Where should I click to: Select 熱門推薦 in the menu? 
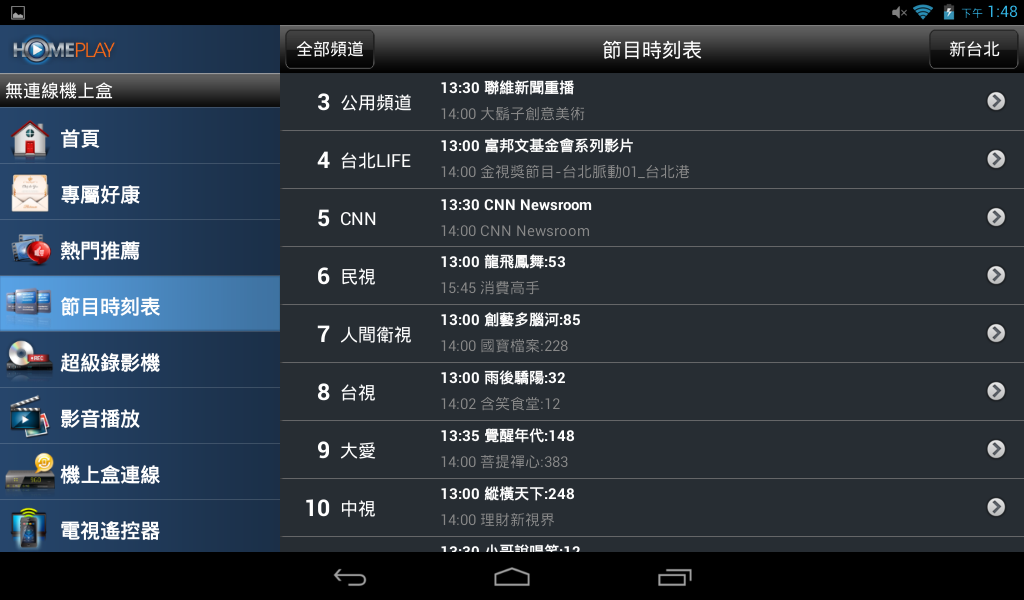coord(140,248)
